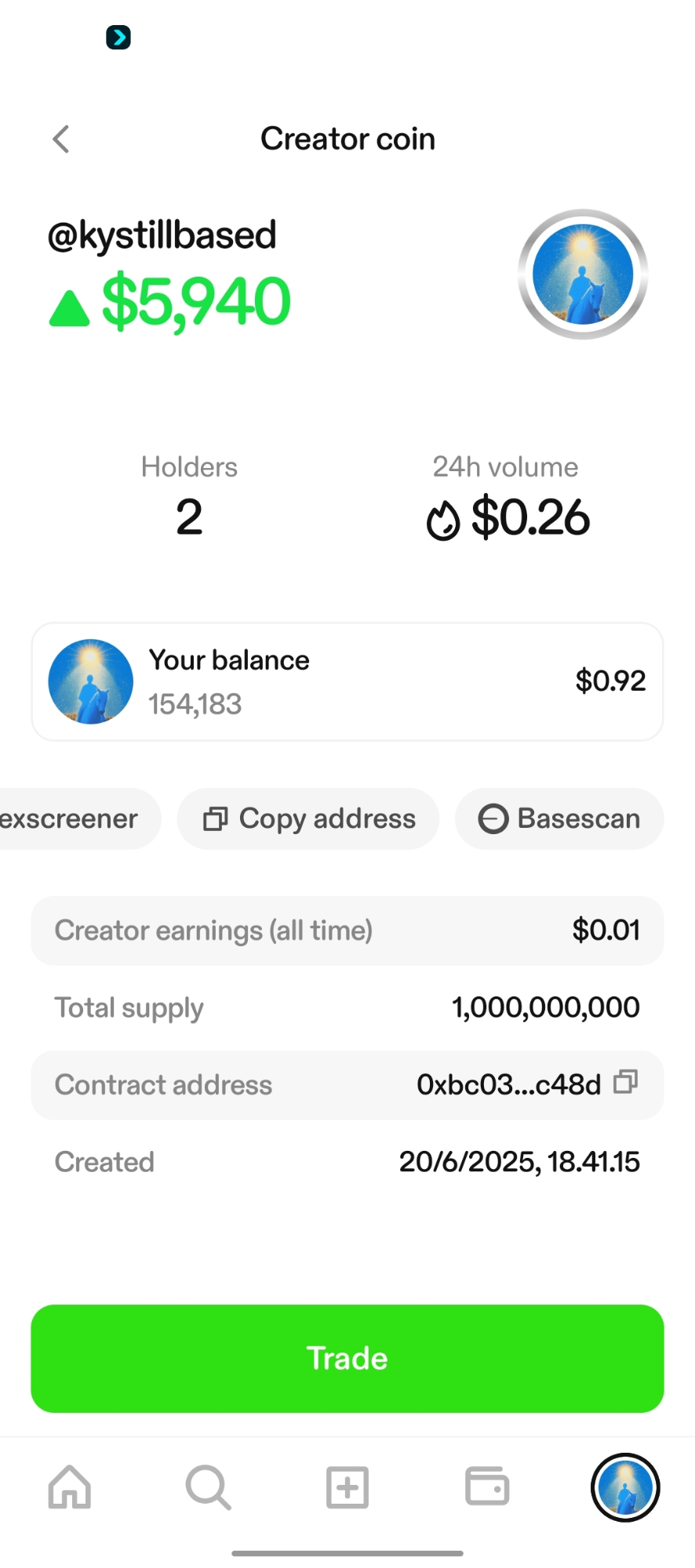Screen dimensions: 695x1568
Task: Open the create plus tab
Action: tap(347, 1487)
